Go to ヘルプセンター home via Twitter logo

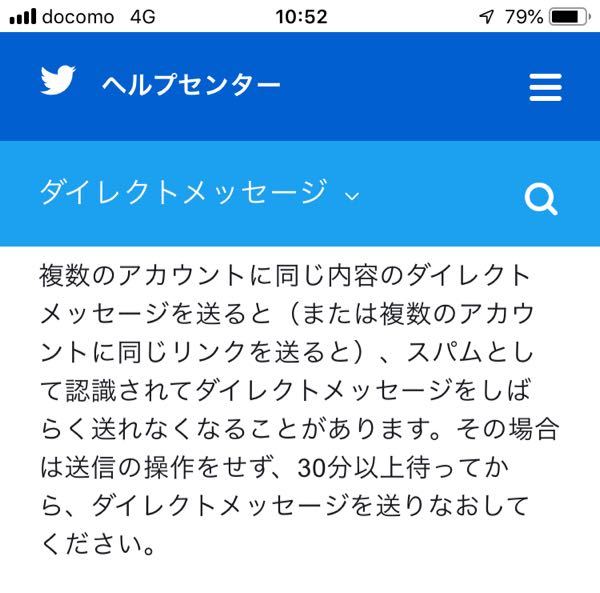(x=59, y=83)
